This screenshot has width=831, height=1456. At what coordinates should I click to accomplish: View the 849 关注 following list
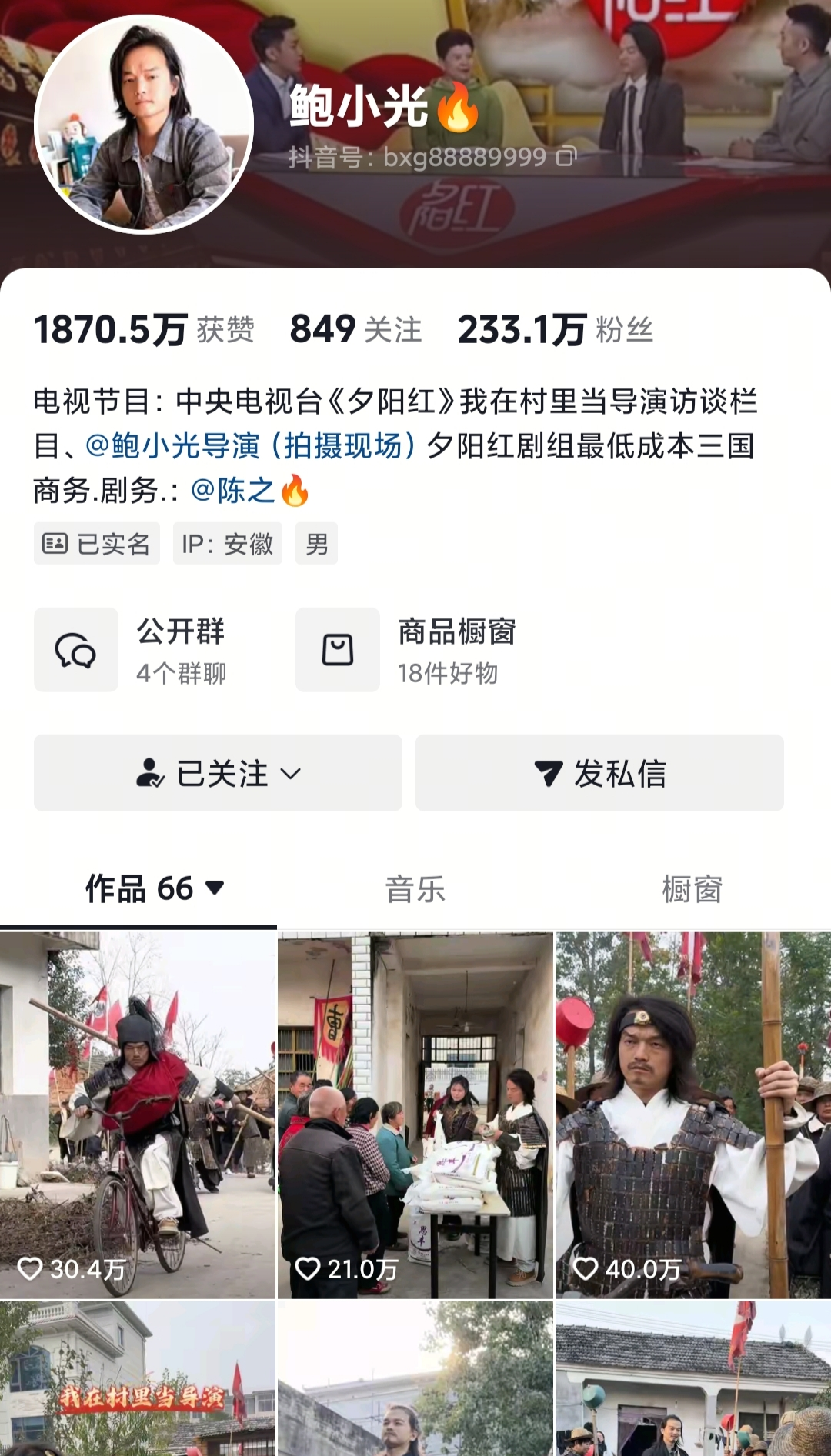tap(355, 330)
